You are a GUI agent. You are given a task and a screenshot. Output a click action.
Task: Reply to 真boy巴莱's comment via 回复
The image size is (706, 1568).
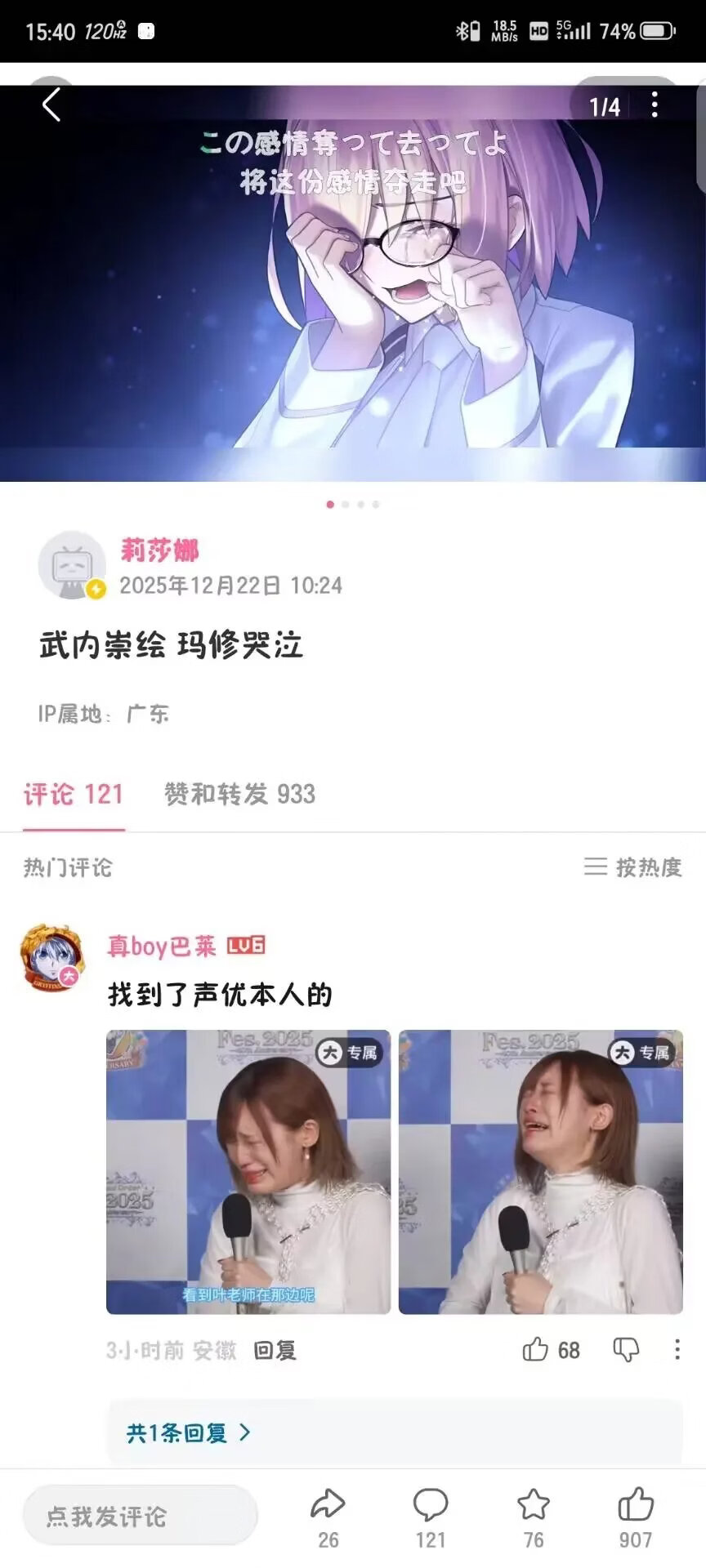tap(275, 1351)
